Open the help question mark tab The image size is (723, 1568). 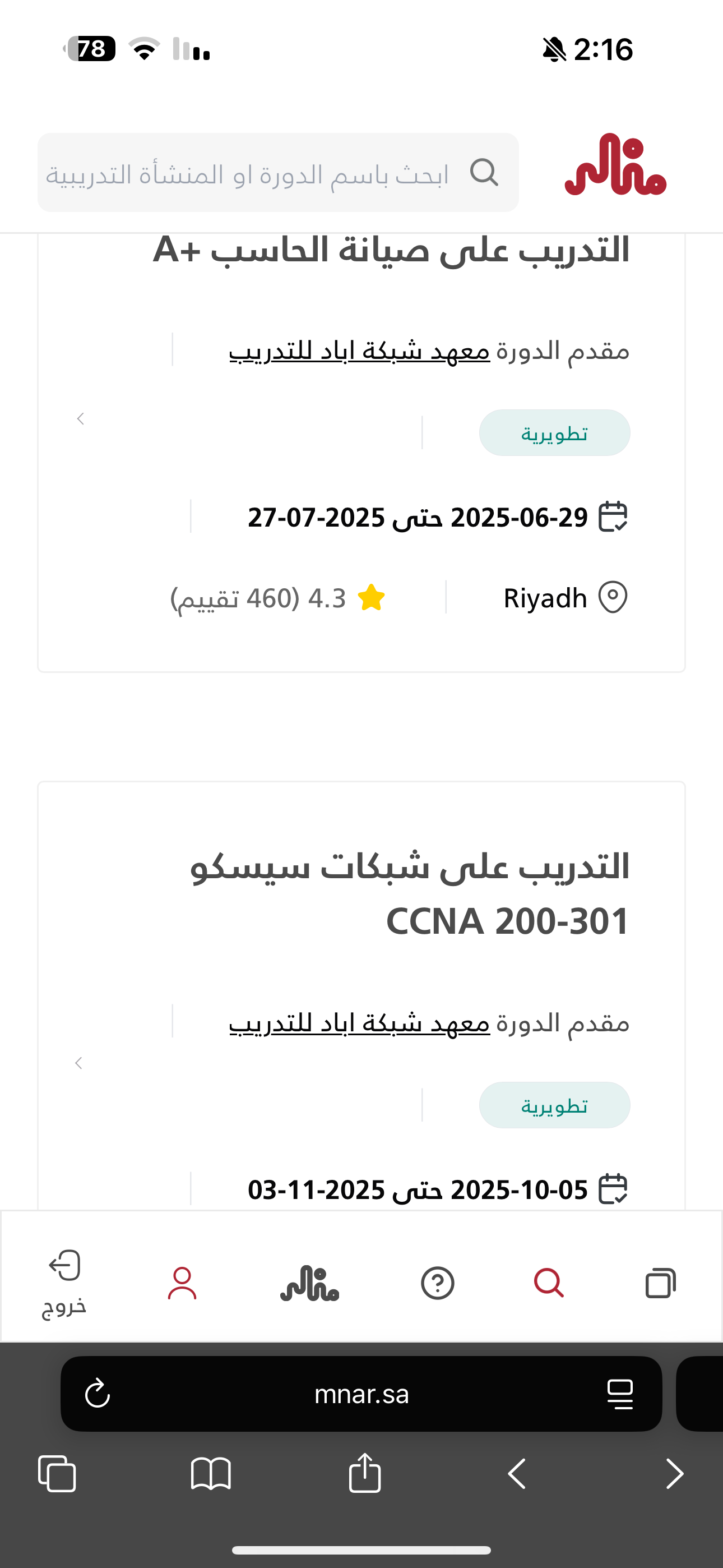[437, 1283]
